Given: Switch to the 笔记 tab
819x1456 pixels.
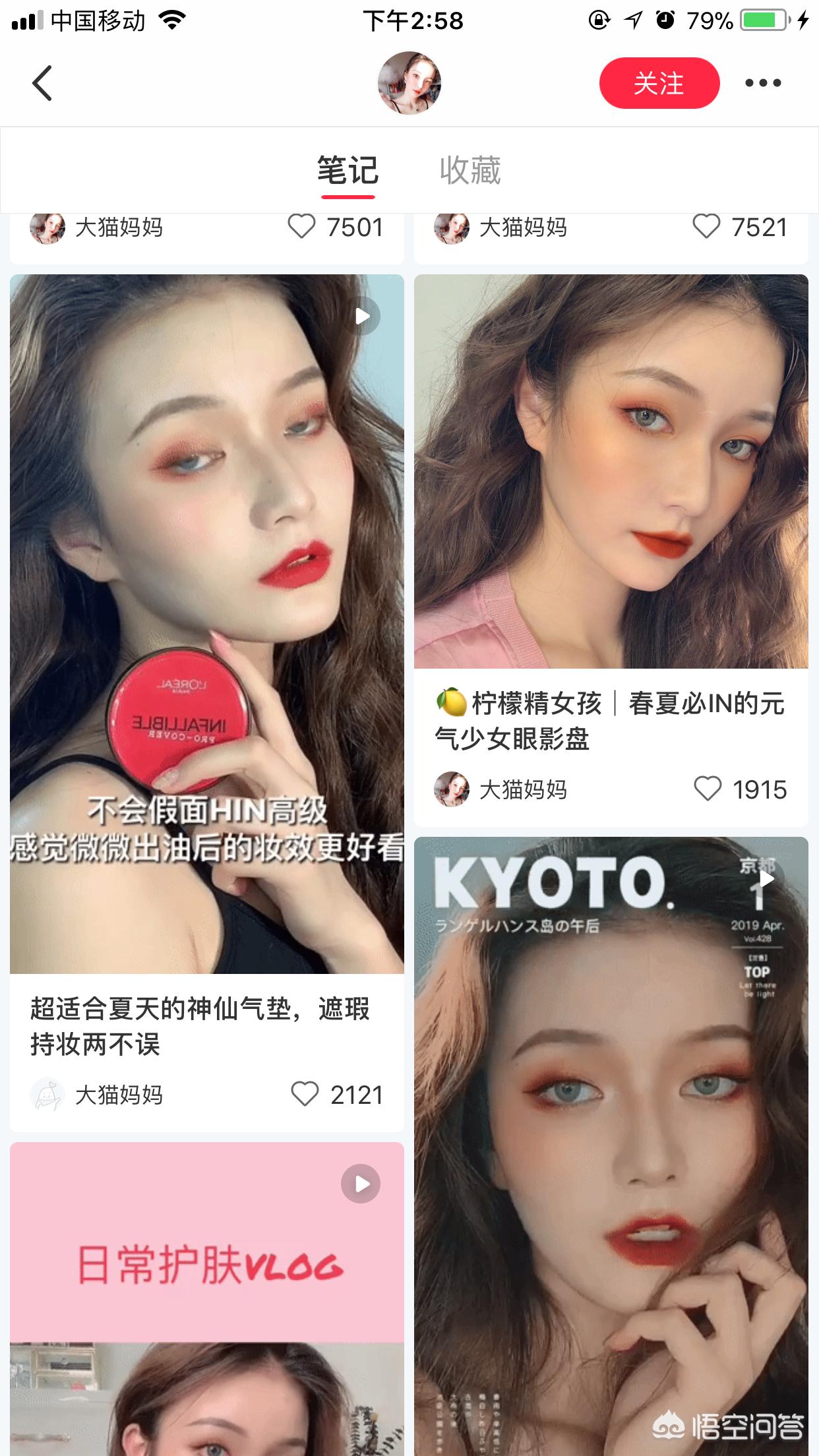Looking at the screenshot, I should point(348,171).
